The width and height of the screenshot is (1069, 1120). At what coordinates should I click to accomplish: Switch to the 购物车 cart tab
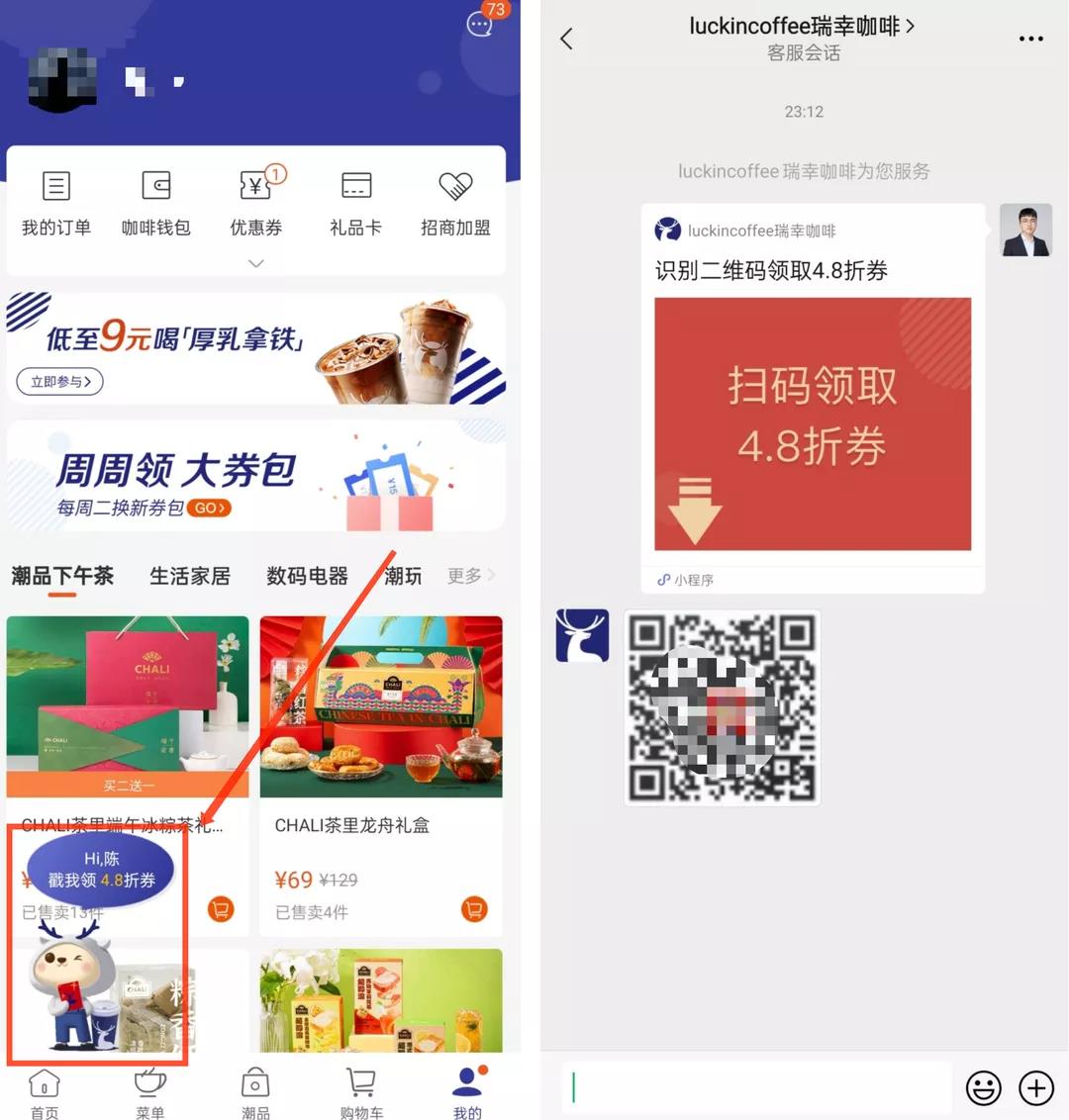click(x=360, y=1093)
